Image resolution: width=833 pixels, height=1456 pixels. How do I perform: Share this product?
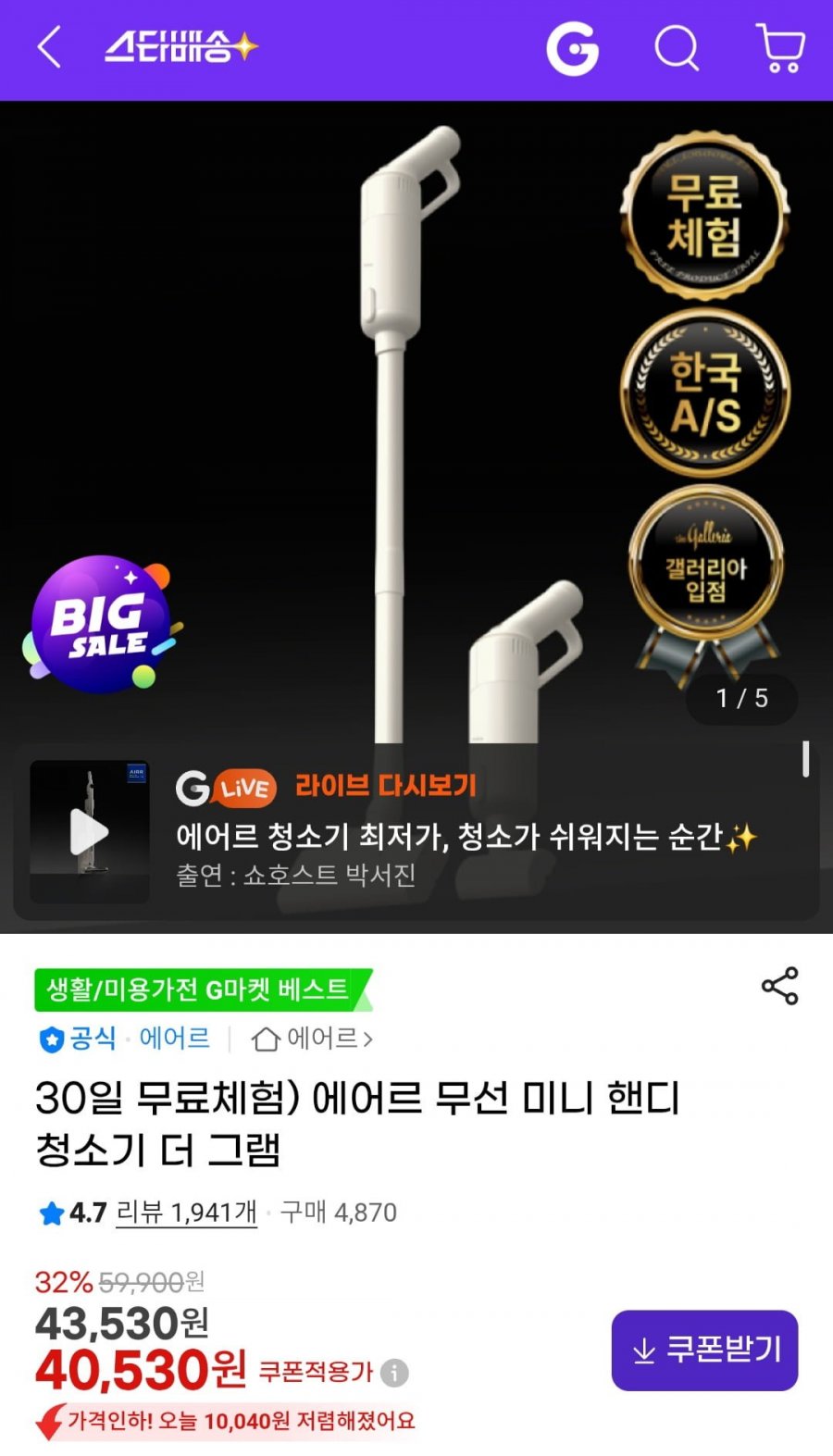(x=779, y=986)
